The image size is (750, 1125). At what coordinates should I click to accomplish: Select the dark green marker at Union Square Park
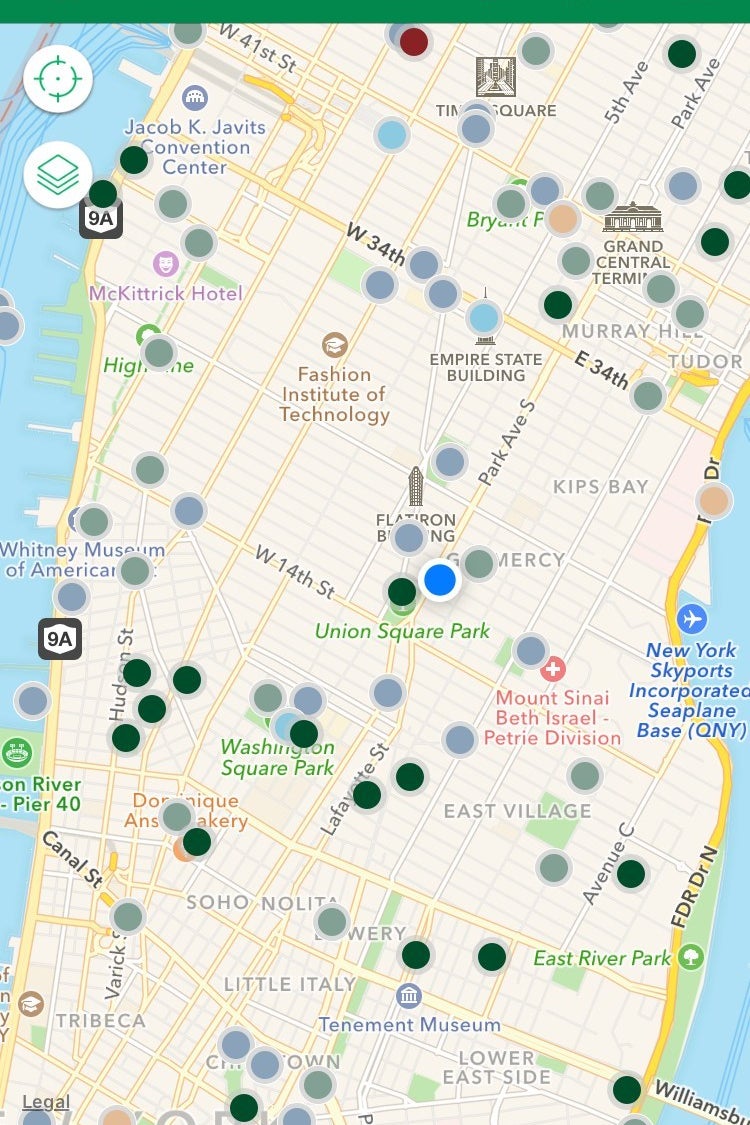pyautogui.click(x=402, y=591)
